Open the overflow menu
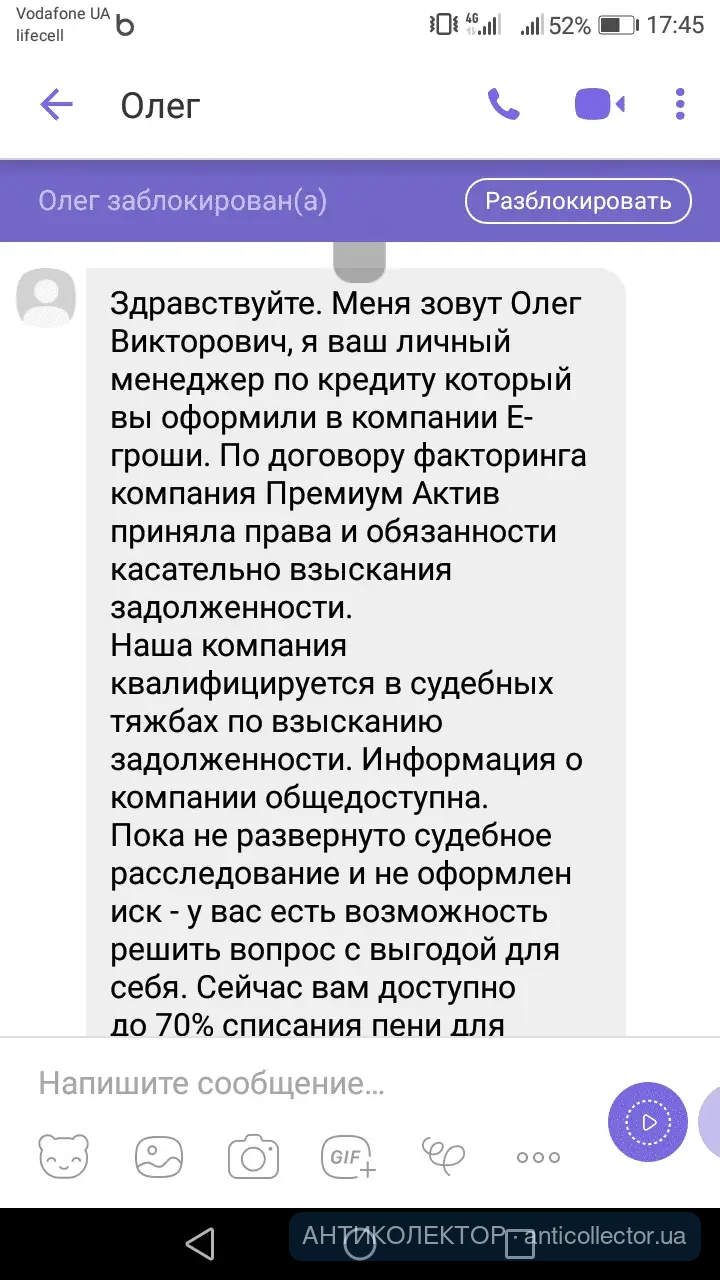720x1280 pixels. [x=681, y=104]
